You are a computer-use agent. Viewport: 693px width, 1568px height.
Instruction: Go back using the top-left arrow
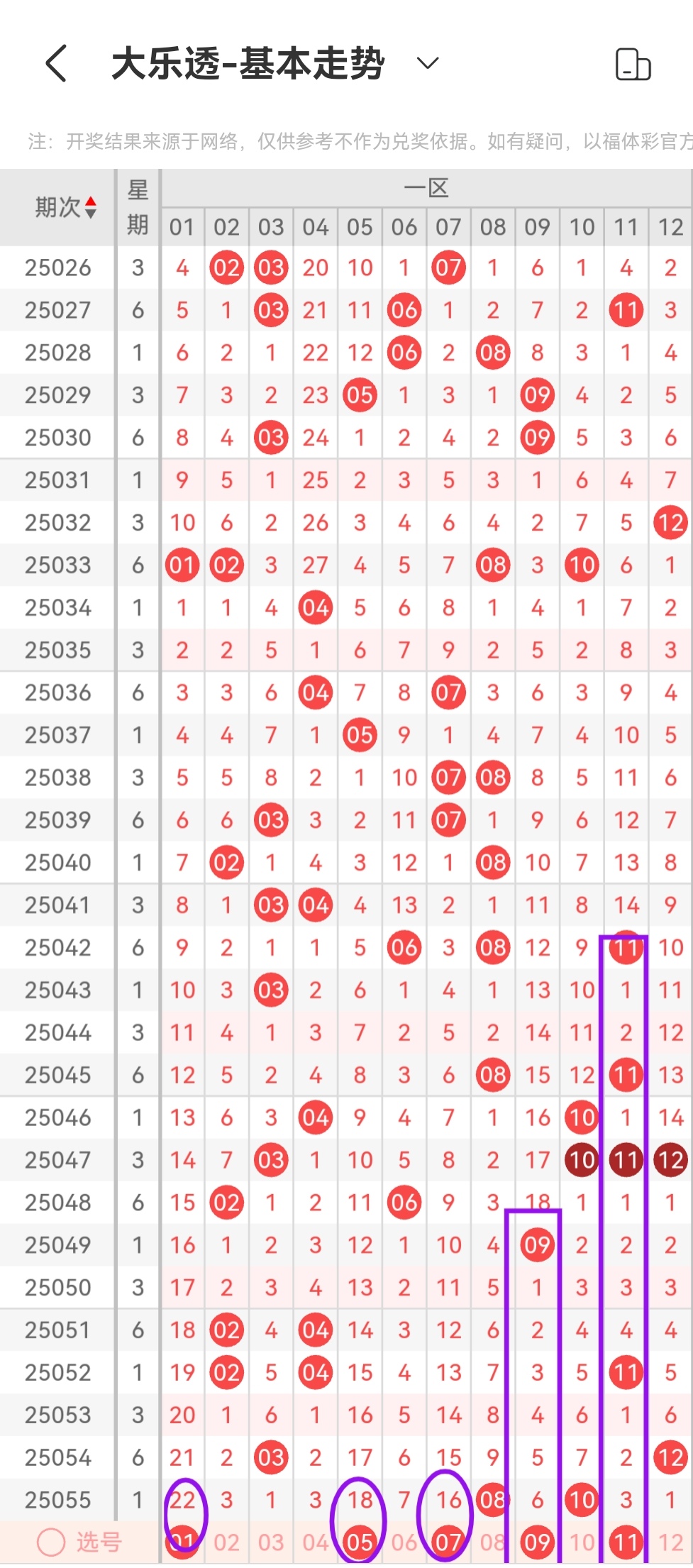click(57, 64)
